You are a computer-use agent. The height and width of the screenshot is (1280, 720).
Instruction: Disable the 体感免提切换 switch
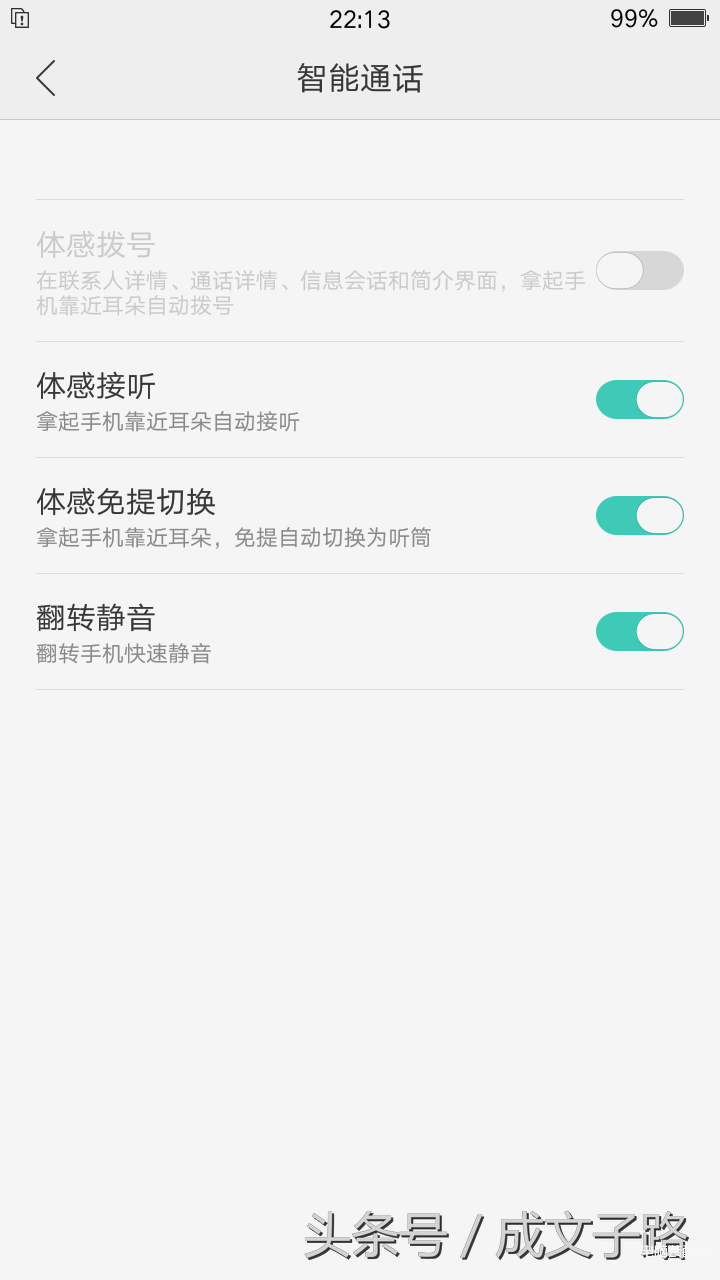pyautogui.click(x=640, y=516)
